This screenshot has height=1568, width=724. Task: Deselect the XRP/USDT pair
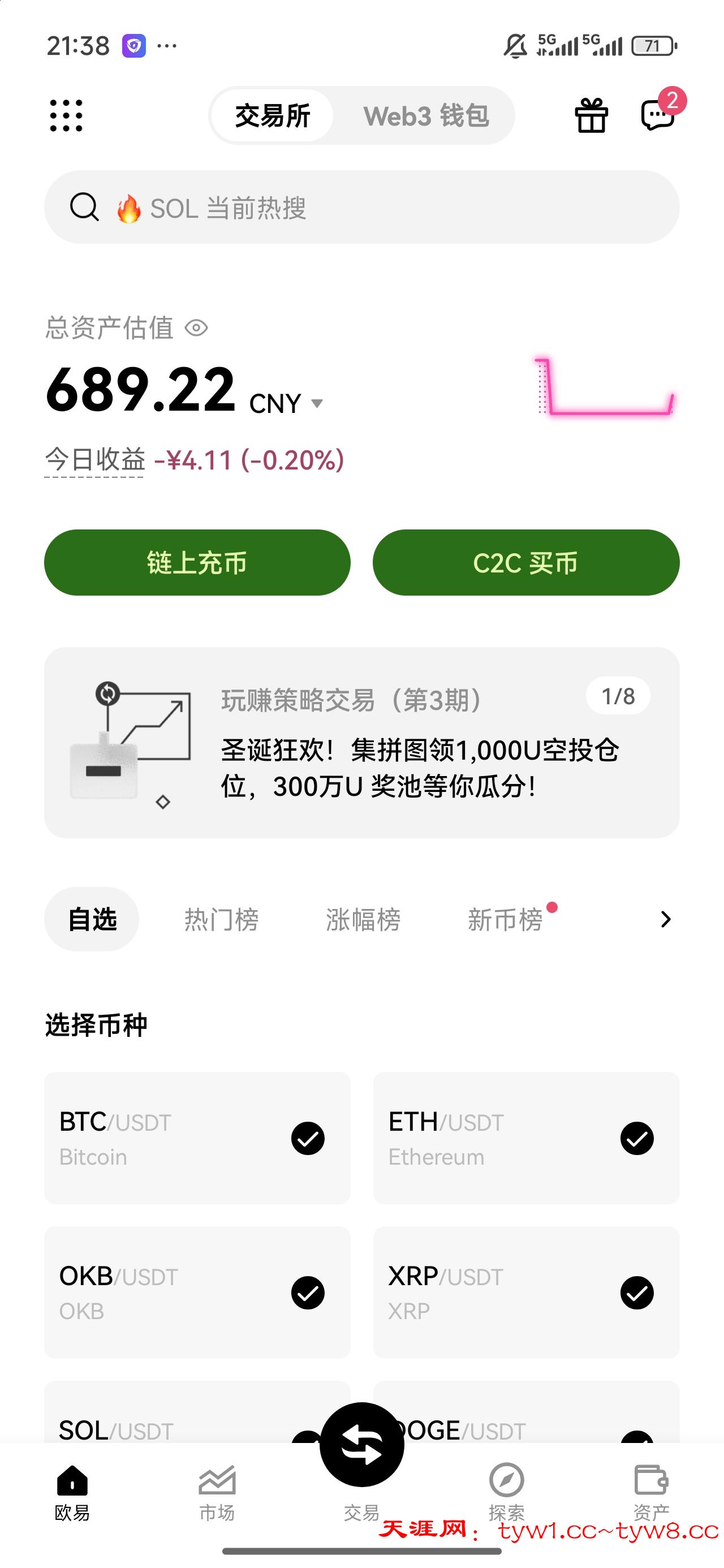(636, 1294)
